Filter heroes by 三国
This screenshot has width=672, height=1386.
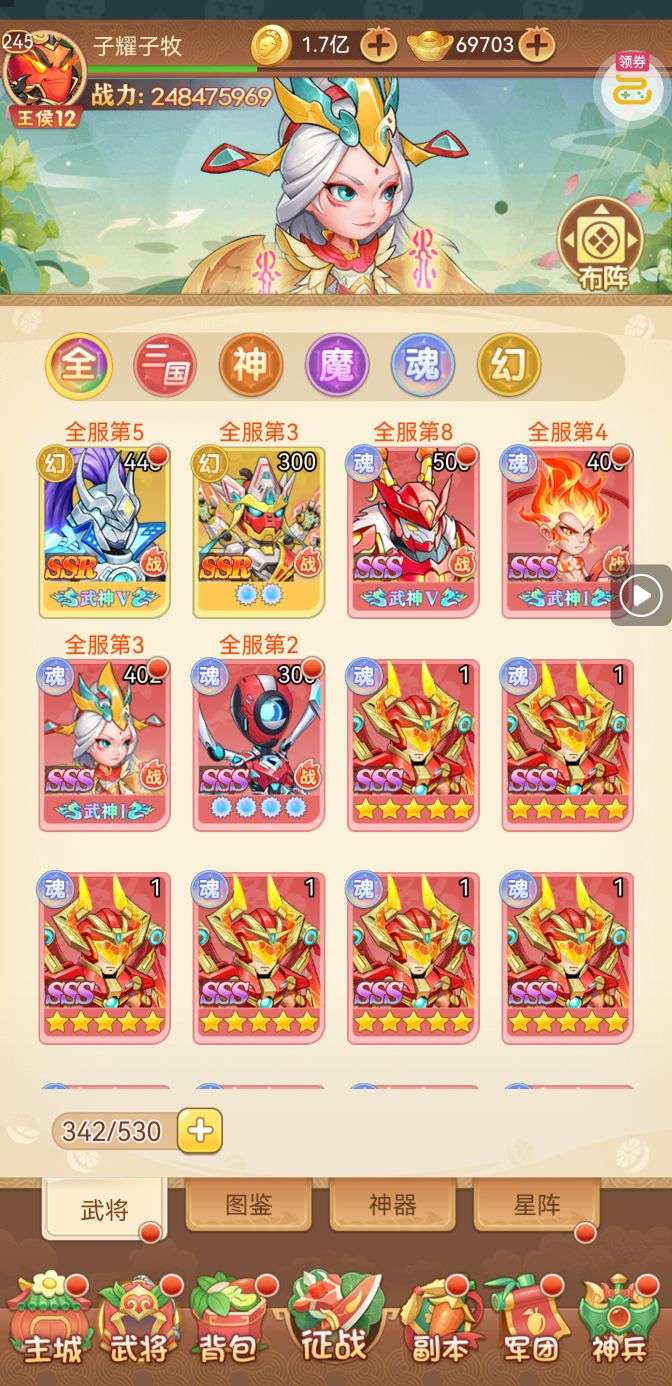click(164, 365)
